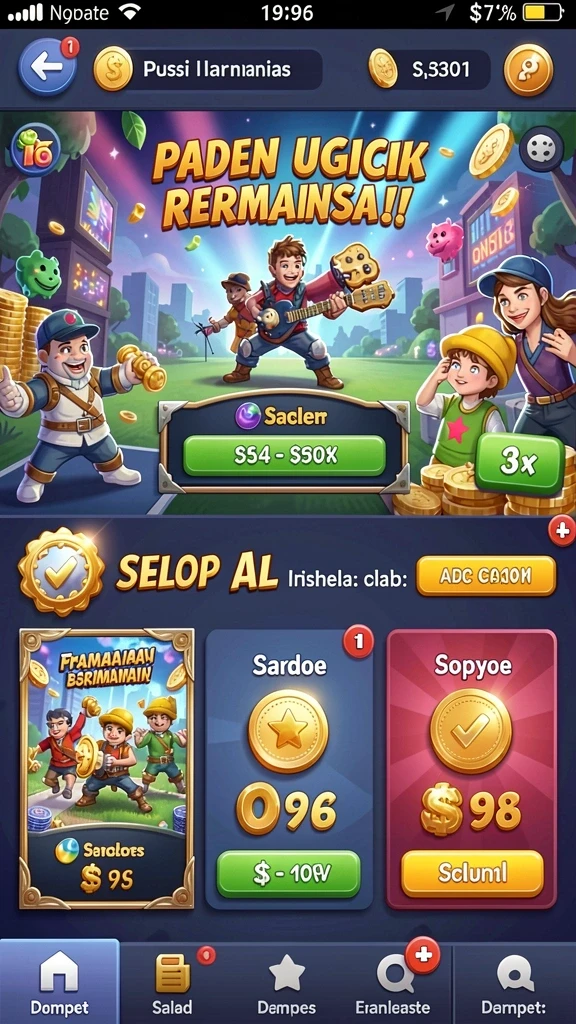Viewport: 576px width, 1024px height.
Task: Open the Sardoe star coin card
Action: [x=289, y=769]
